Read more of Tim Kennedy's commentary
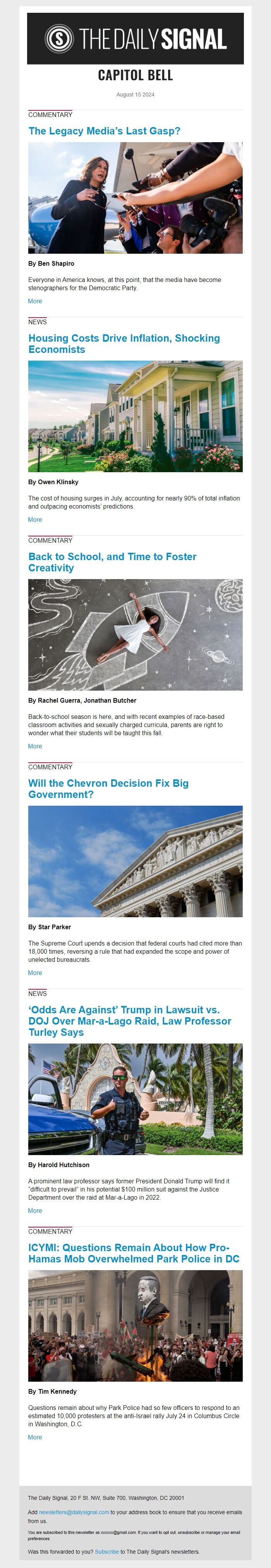 pos(35,1437)
